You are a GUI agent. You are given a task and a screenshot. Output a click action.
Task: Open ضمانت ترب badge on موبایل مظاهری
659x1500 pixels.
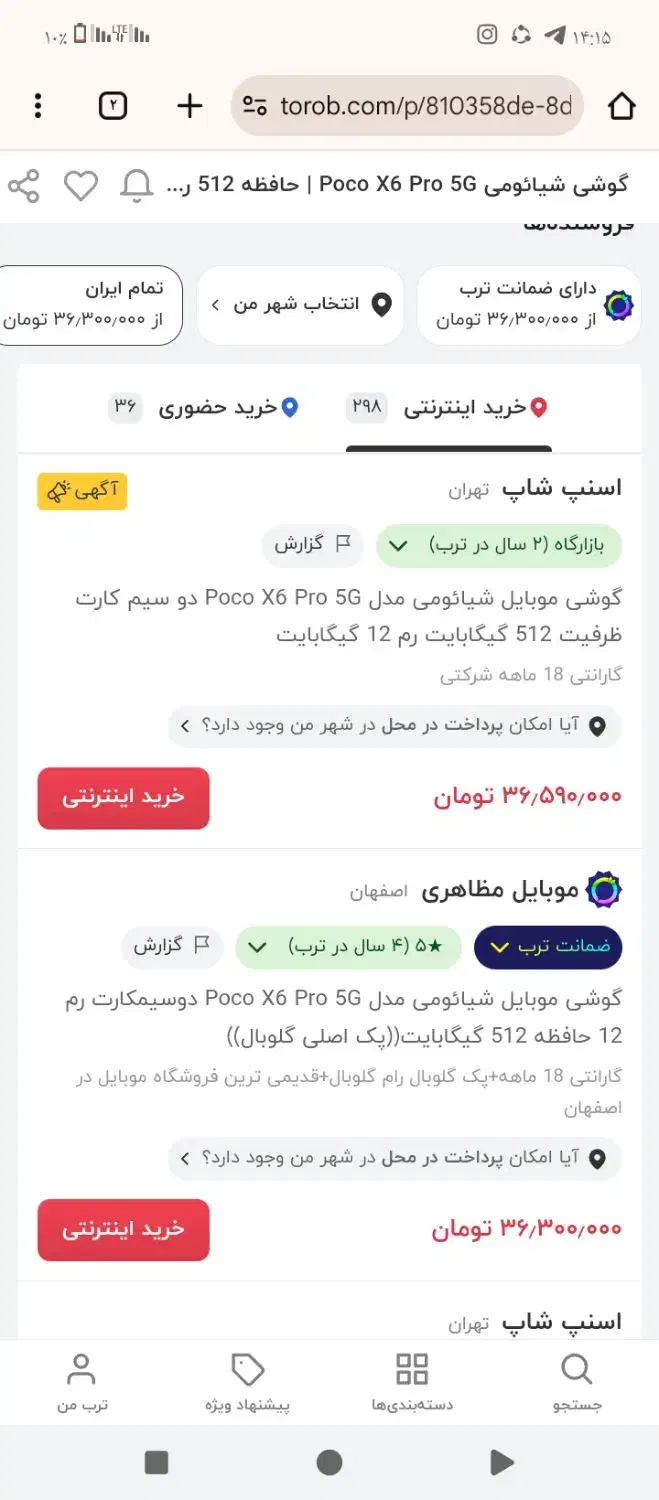(x=548, y=947)
